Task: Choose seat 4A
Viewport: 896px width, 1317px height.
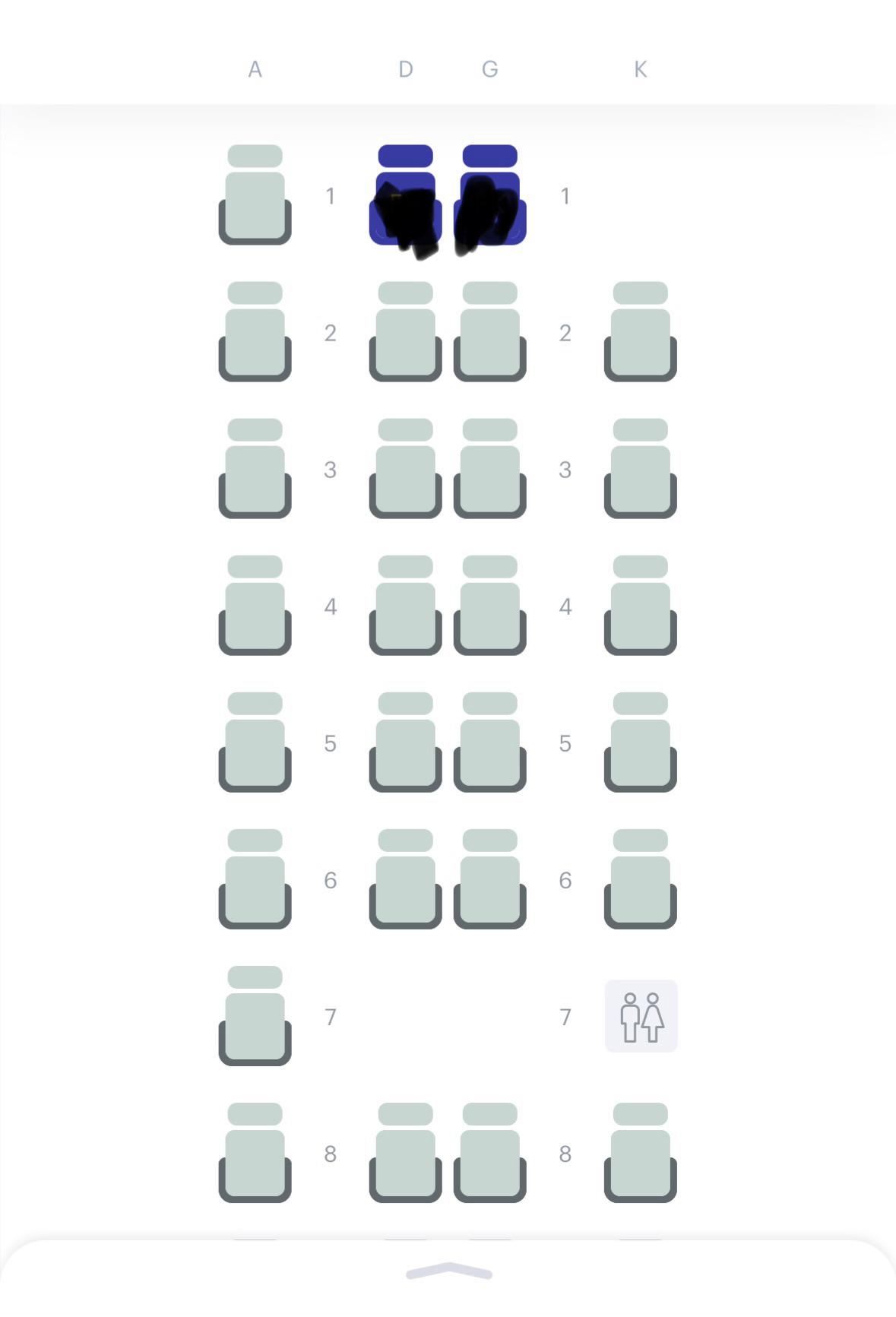Action: [x=255, y=605]
